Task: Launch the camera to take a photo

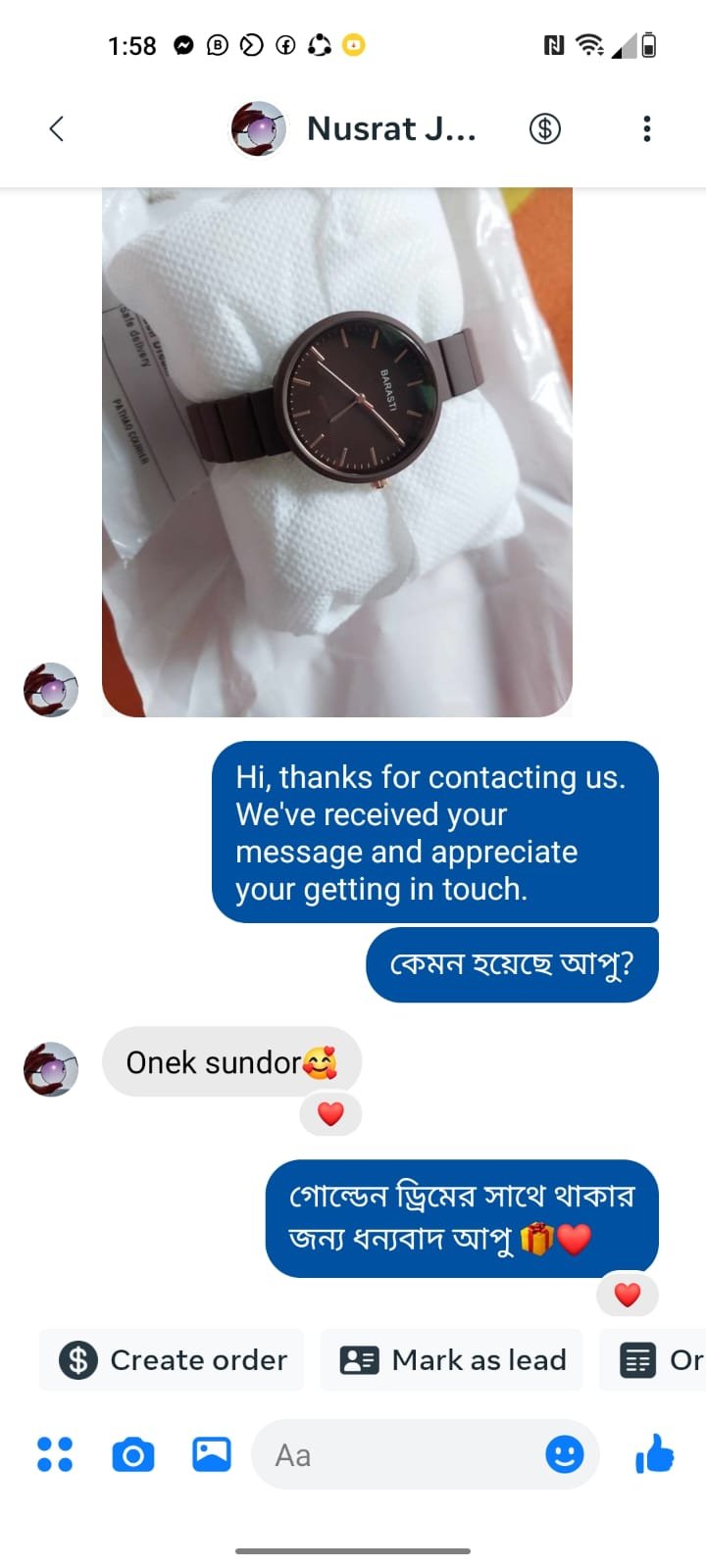Action: [133, 1454]
